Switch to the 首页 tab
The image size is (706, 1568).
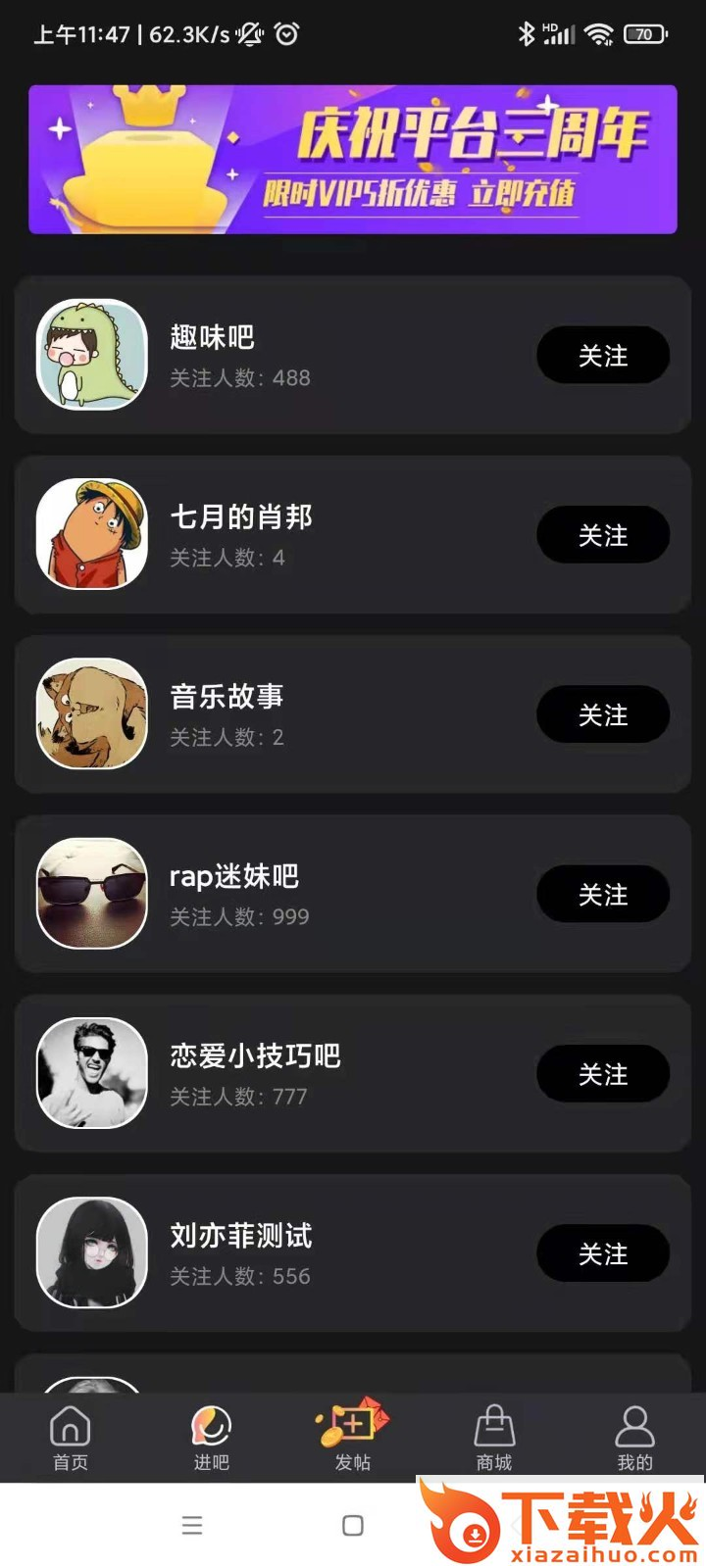[70, 1438]
